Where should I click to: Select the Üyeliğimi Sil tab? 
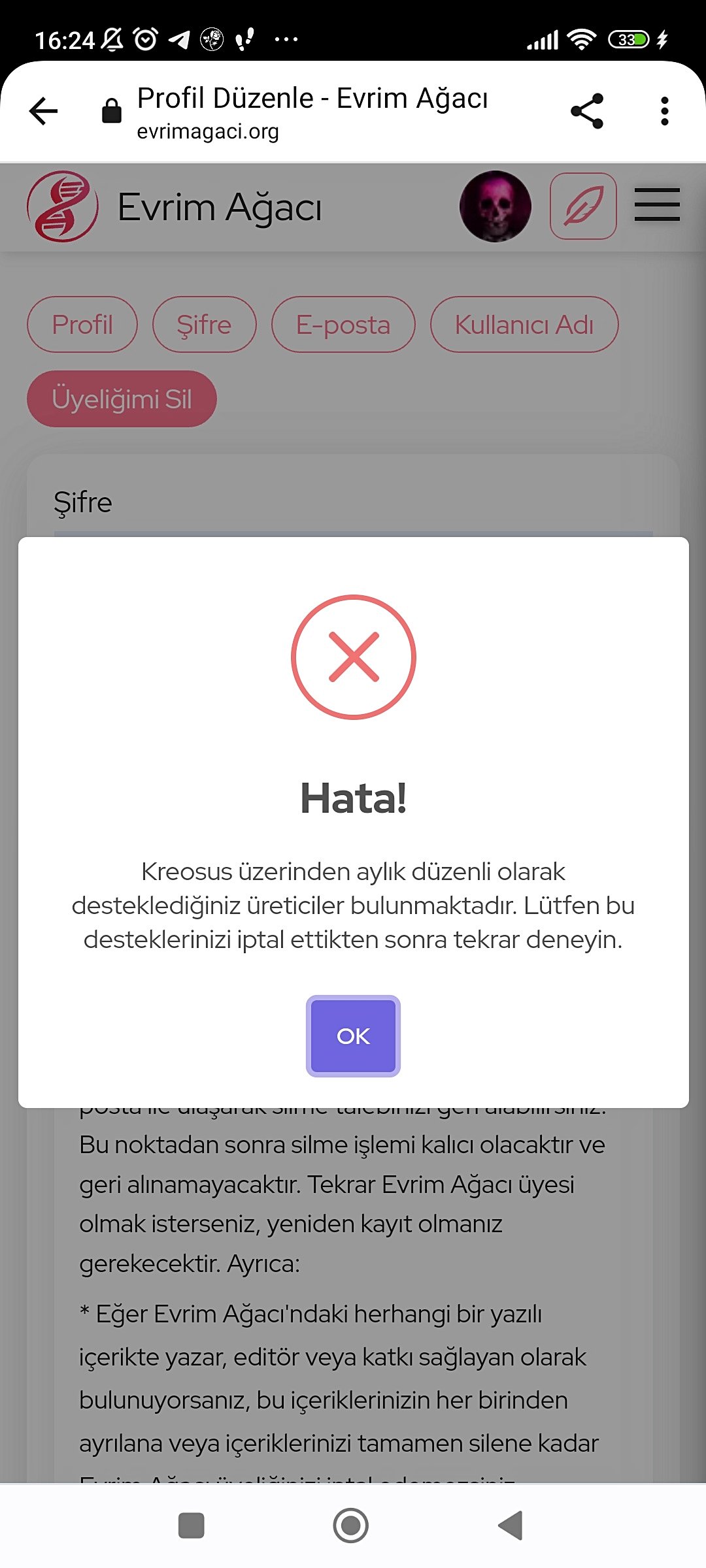coord(122,399)
